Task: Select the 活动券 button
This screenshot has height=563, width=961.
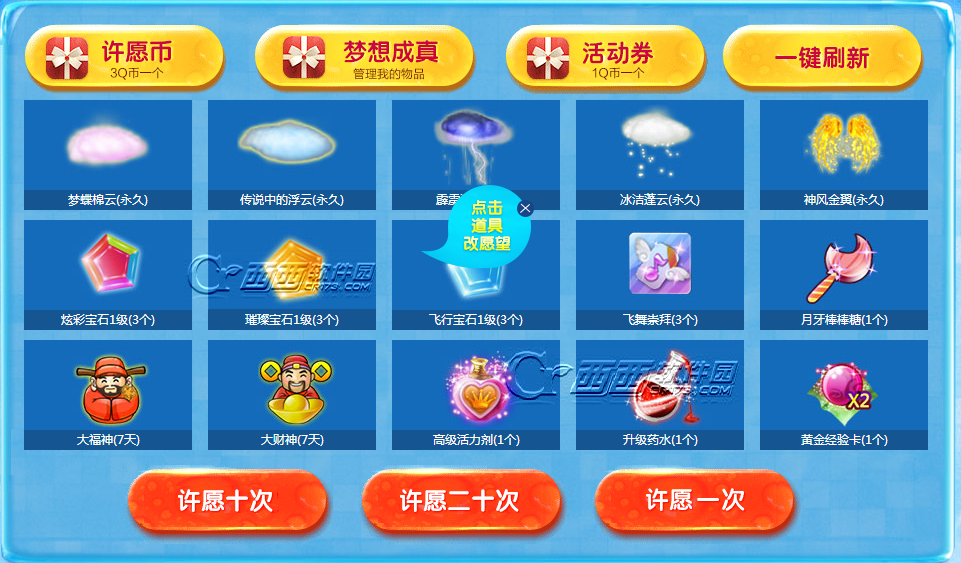Action: coord(606,57)
